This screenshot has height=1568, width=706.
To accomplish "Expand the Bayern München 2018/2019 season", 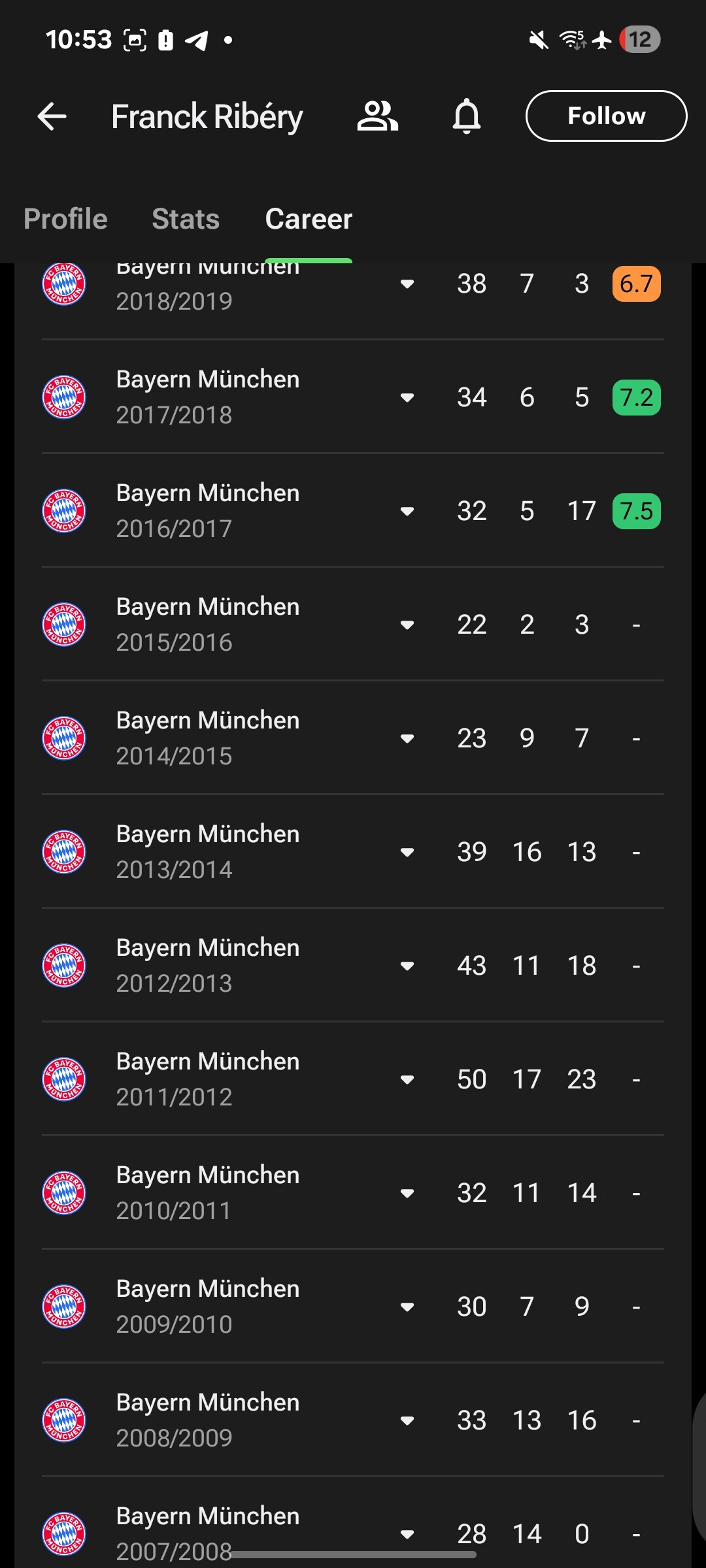I will point(407,284).
